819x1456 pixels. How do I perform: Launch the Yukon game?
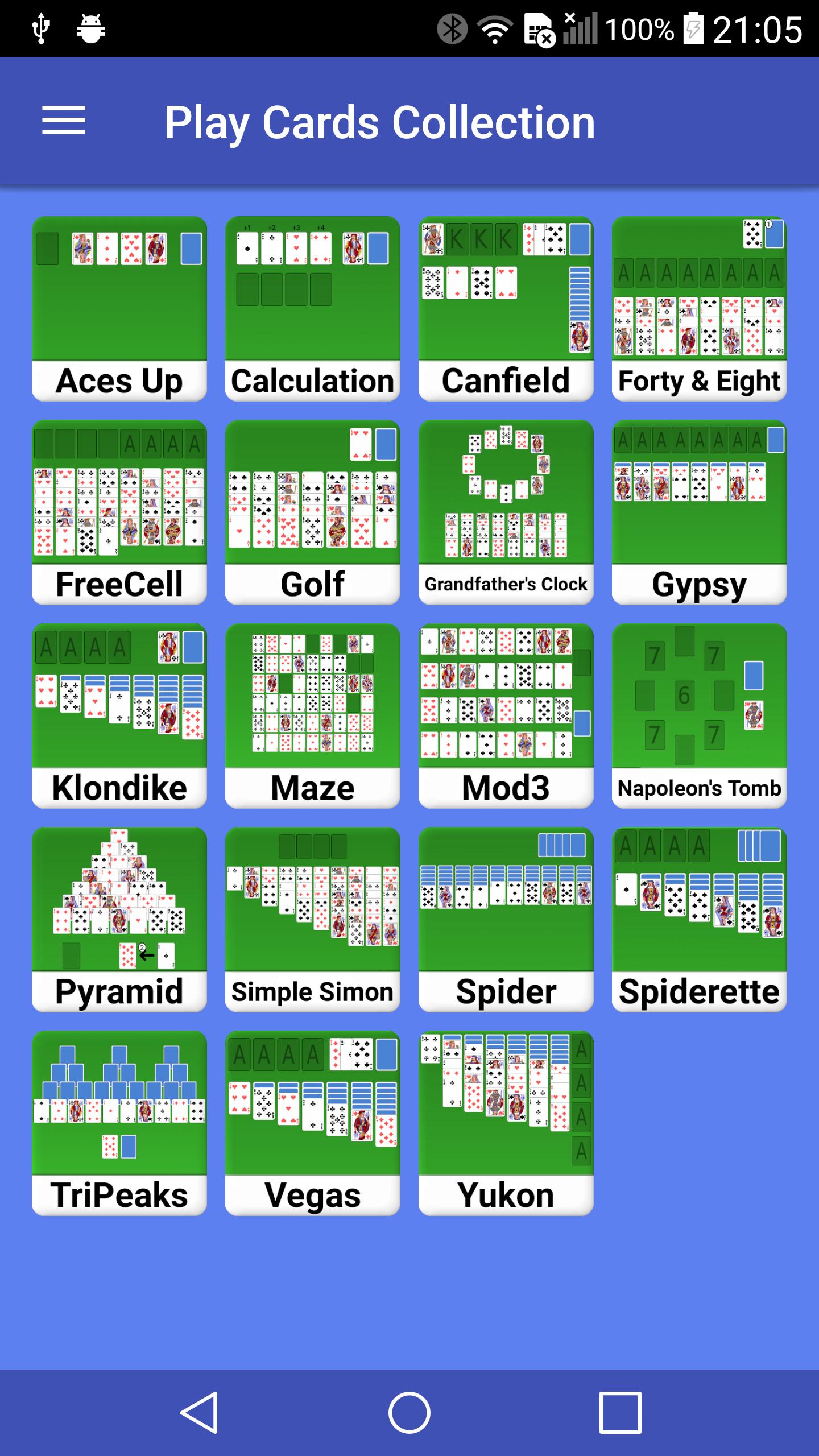click(506, 1123)
